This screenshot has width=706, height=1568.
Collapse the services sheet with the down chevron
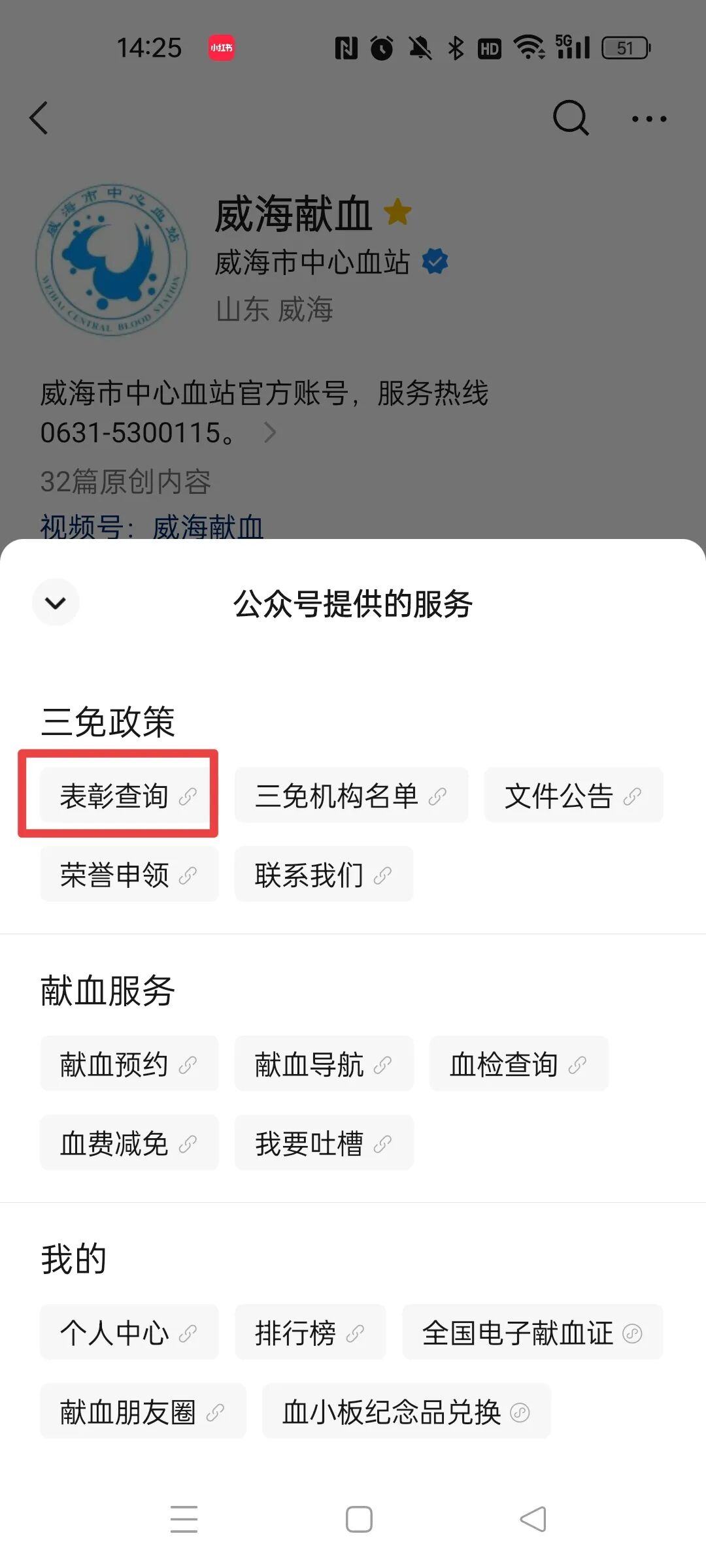[56, 602]
